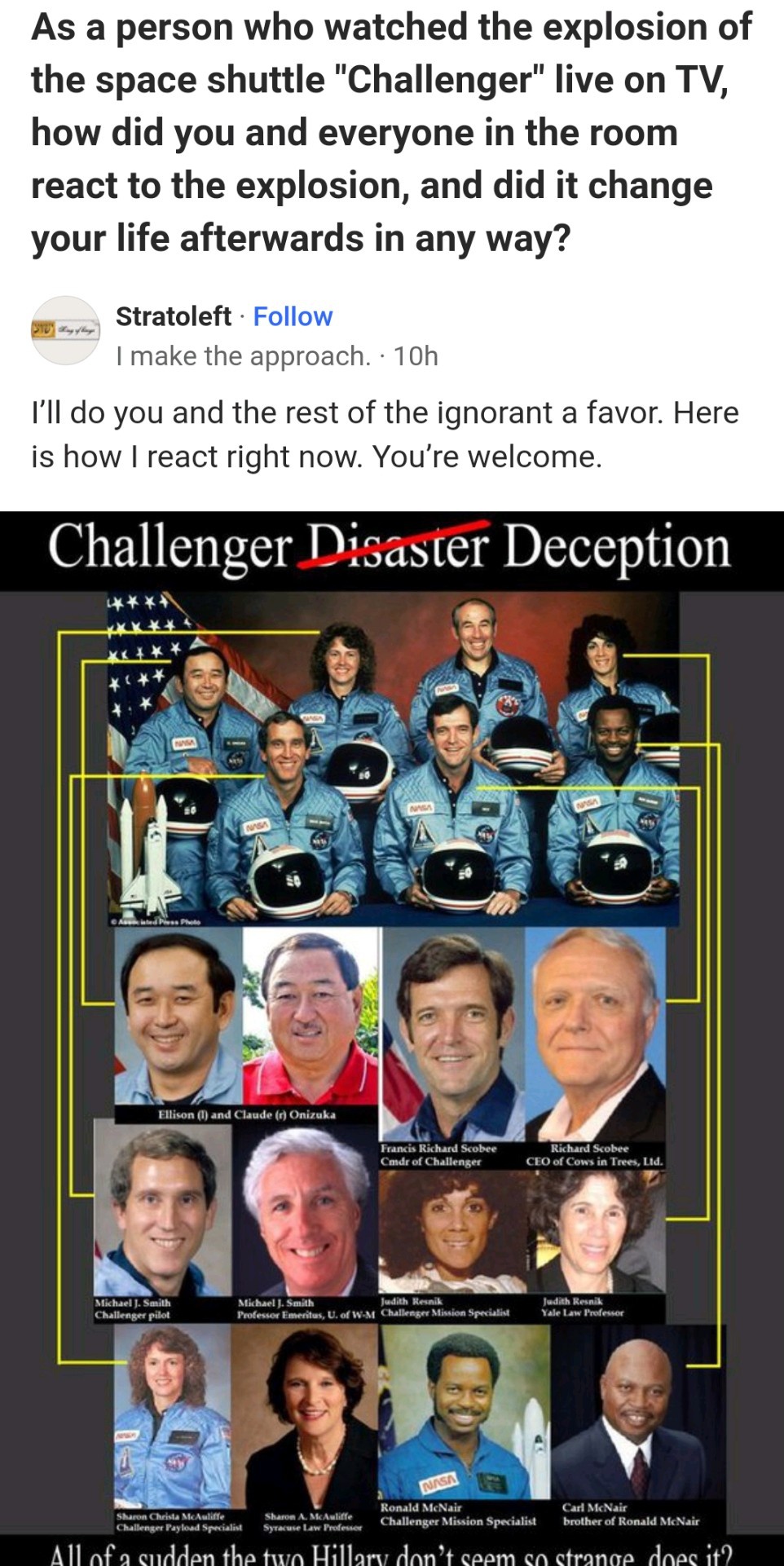
Task: Open Stratoleft's profile picture
Action: click(x=65, y=330)
